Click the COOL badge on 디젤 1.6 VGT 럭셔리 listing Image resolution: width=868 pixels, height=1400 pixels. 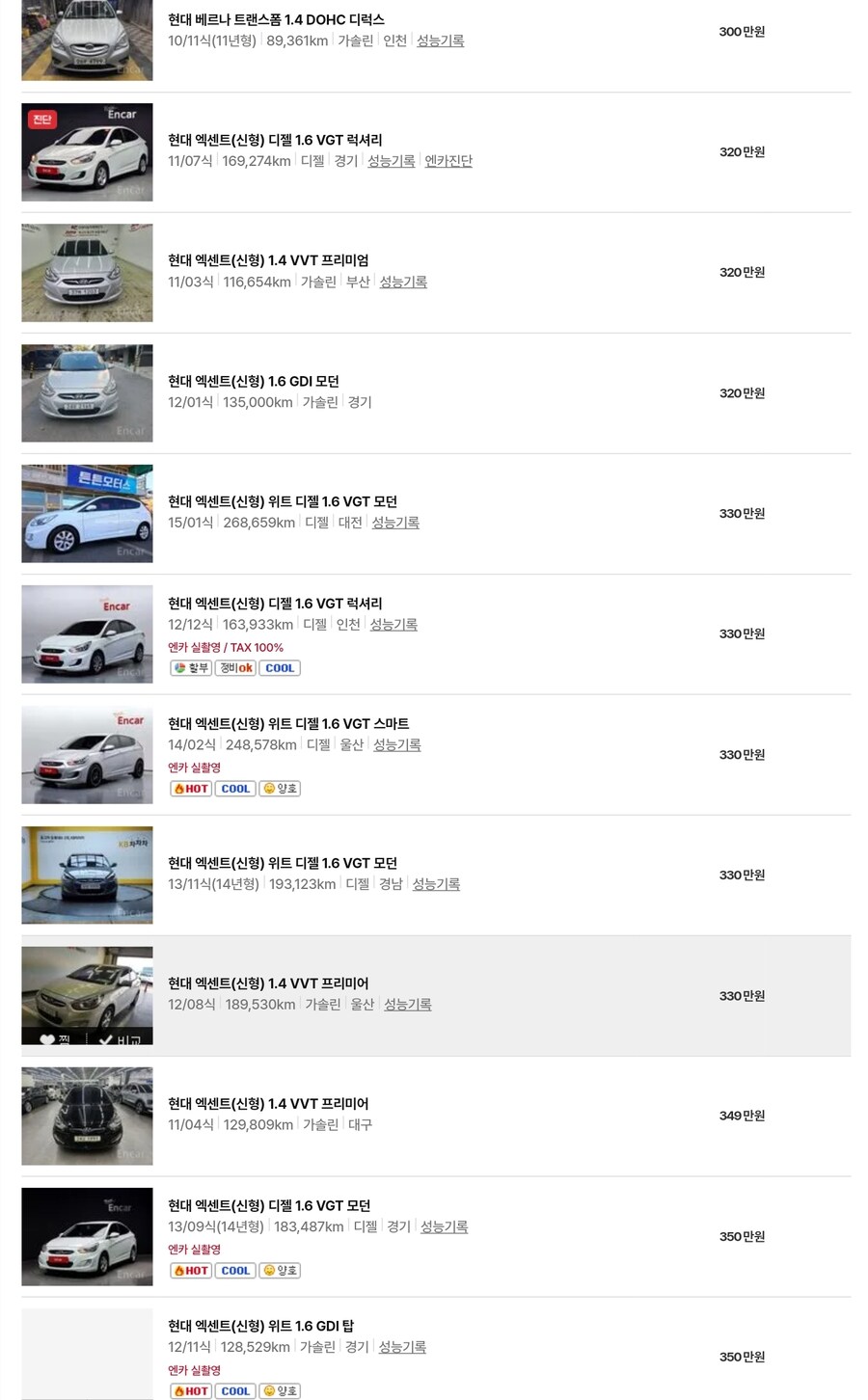pos(279,667)
